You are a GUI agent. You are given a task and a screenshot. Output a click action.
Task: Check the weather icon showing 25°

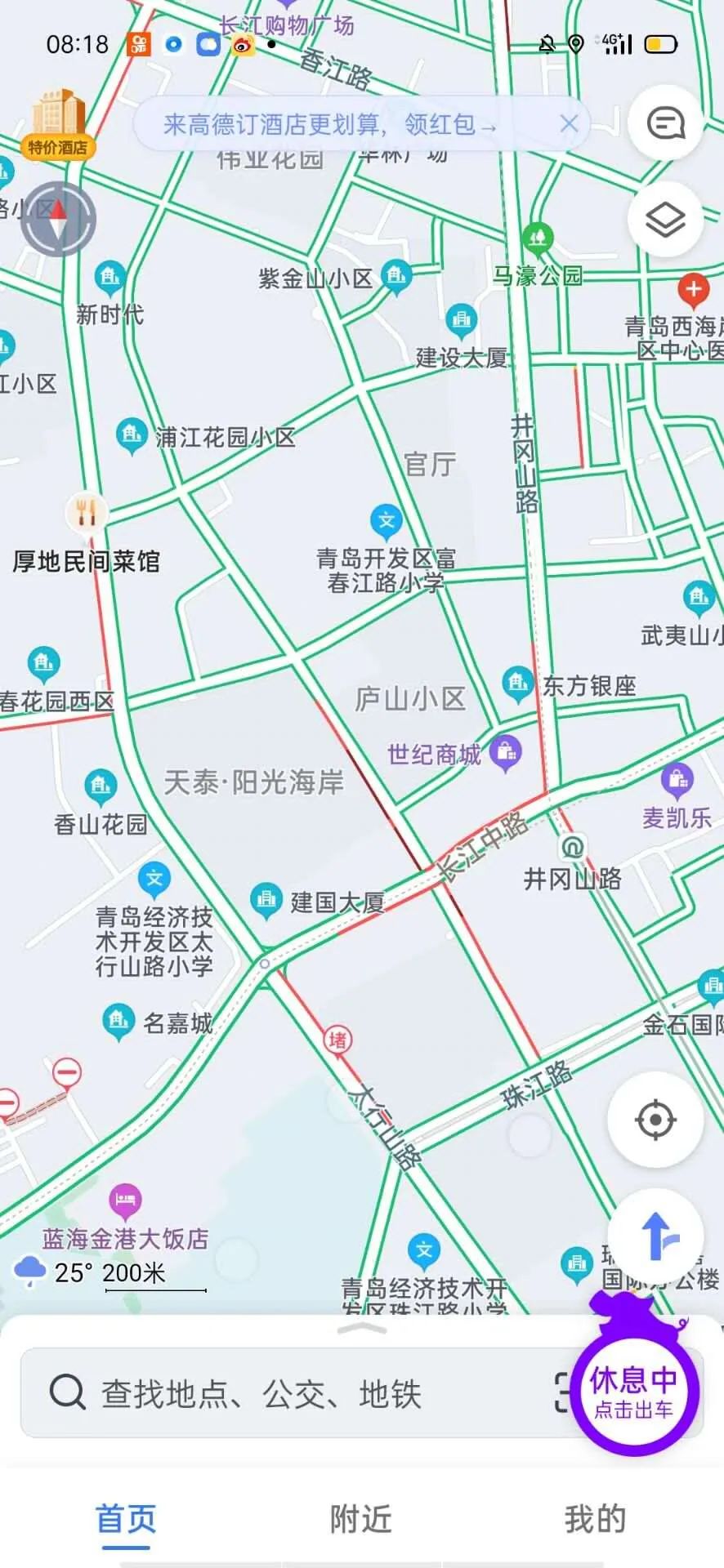tap(30, 1272)
